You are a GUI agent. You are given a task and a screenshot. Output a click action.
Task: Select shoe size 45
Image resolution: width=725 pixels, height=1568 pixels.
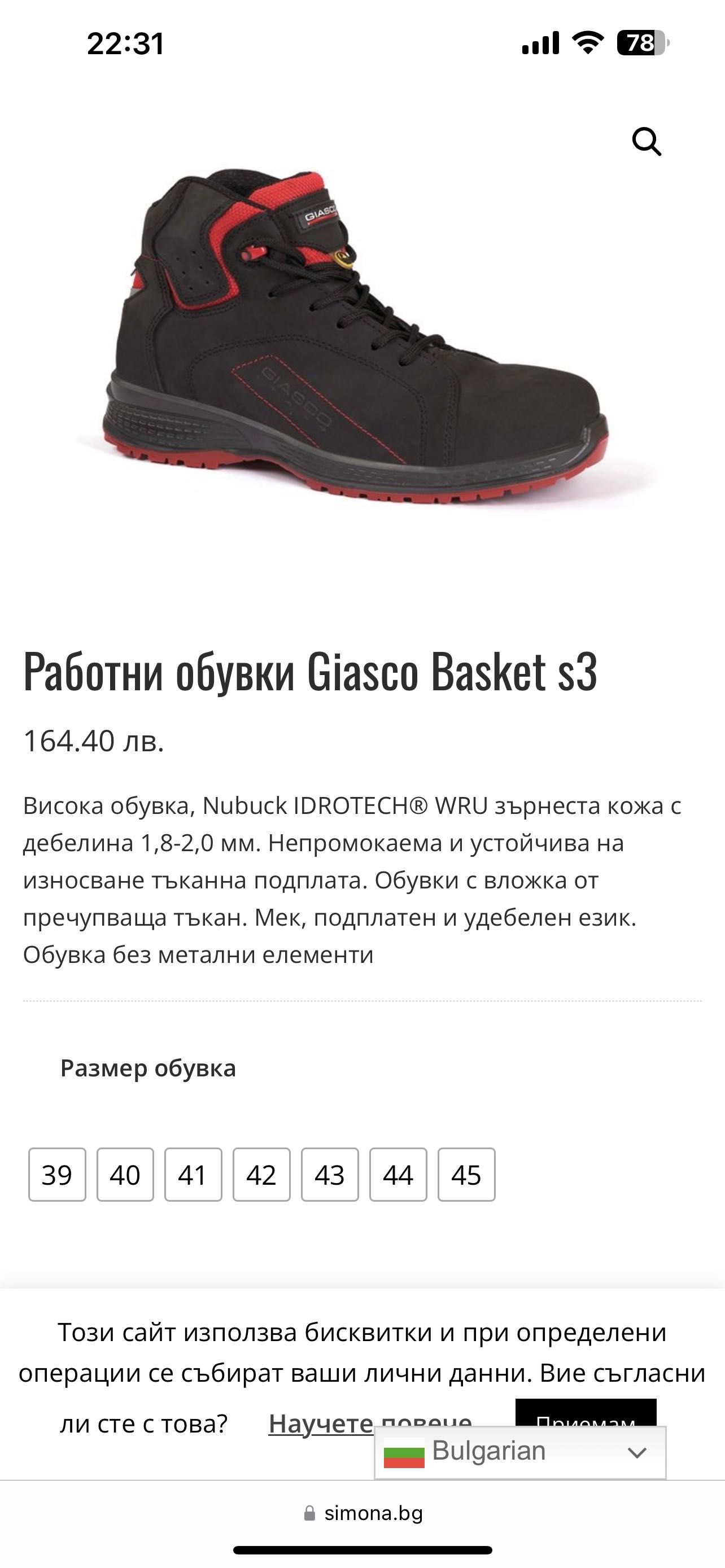click(x=466, y=1174)
